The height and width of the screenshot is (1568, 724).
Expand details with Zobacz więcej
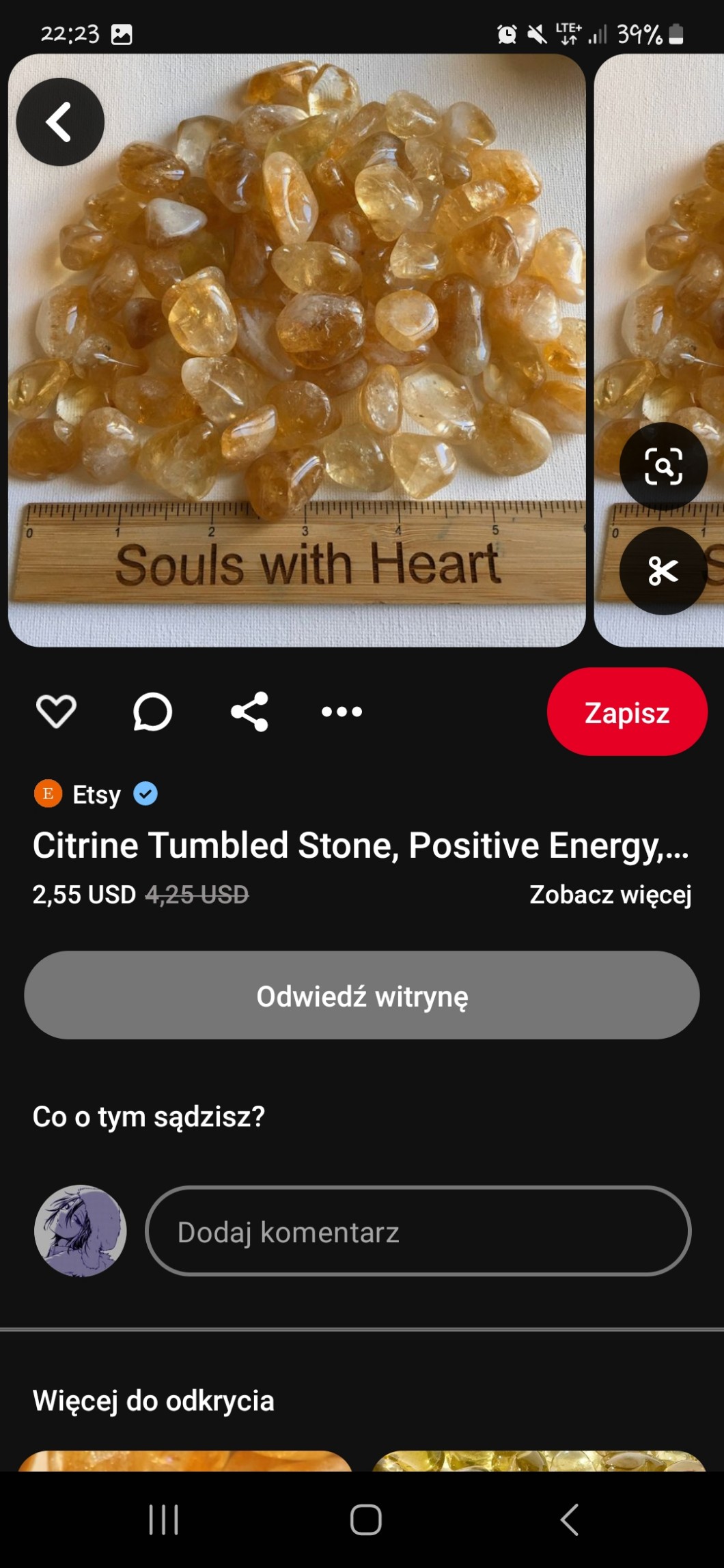[610, 895]
